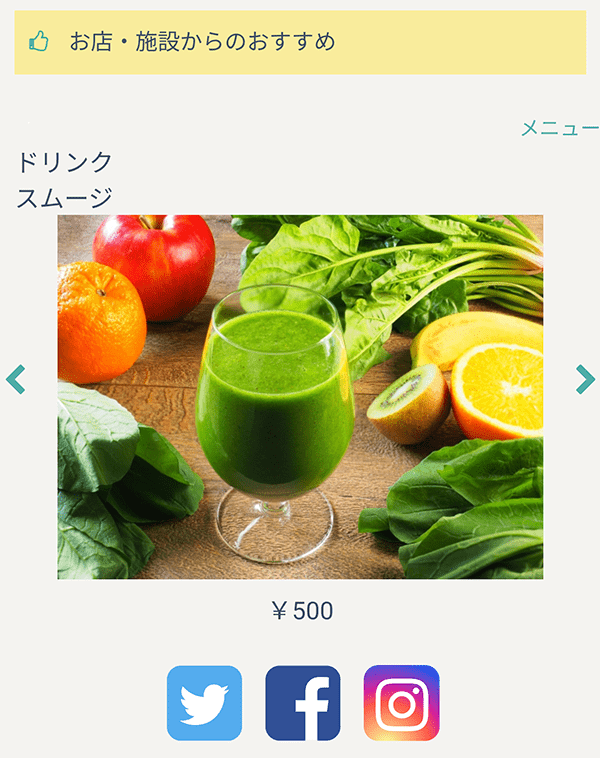Show the next recommended item
The height and width of the screenshot is (758, 600).
[x=585, y=379]
